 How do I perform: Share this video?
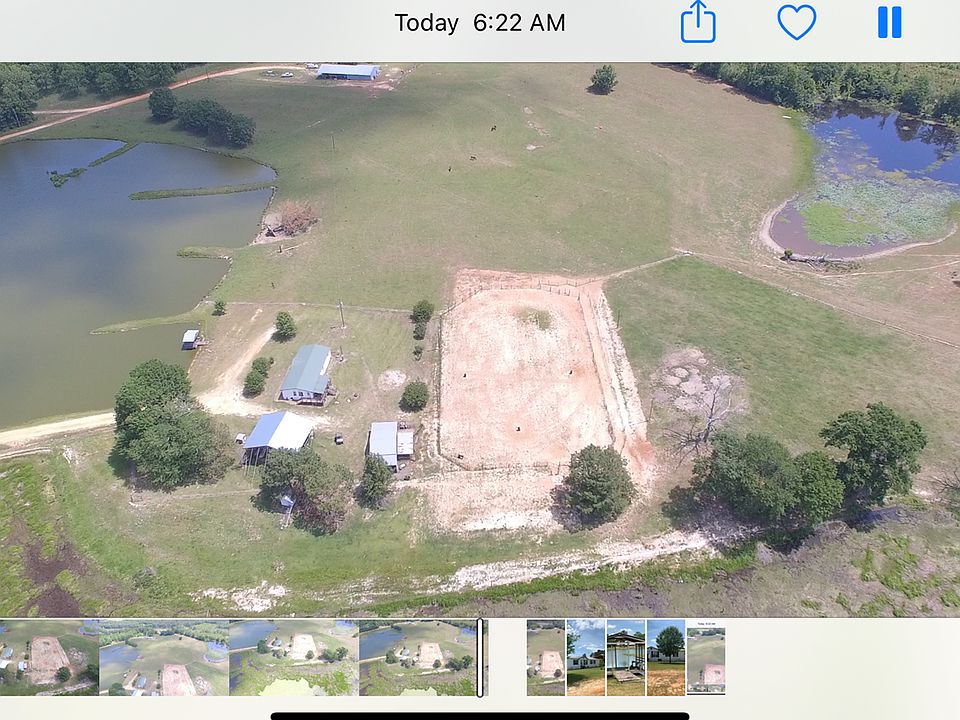tap(698, 22)
